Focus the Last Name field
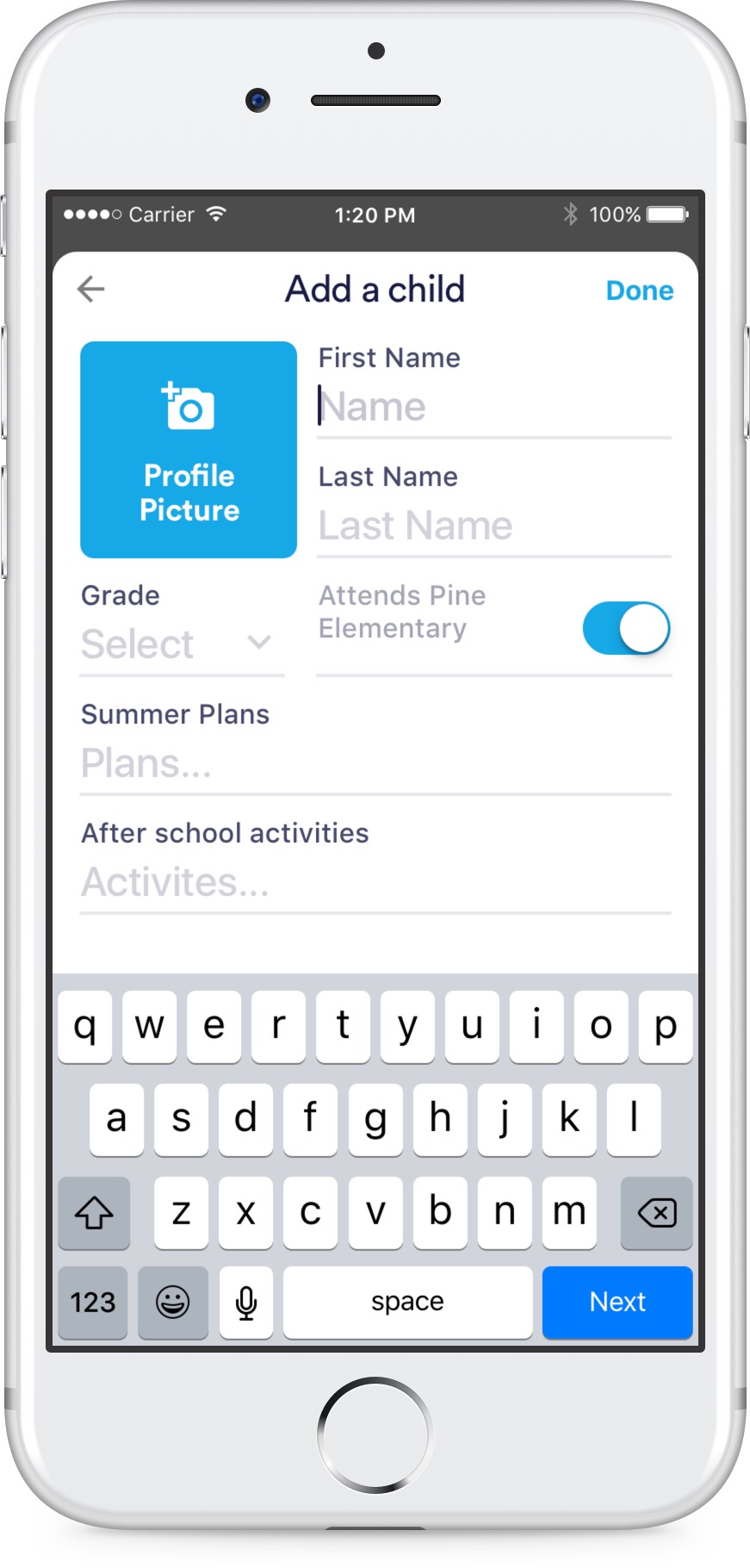This screenshot has width=750, height=1568. [493, 526]
